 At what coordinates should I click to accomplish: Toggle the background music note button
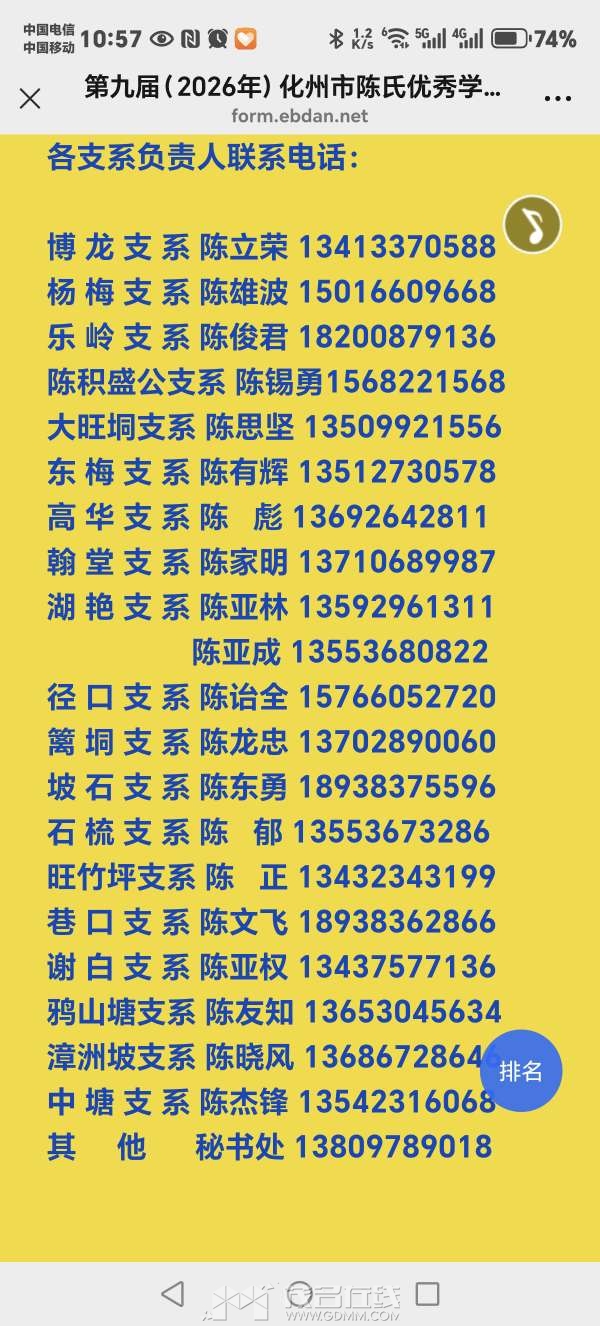tap(532, 224)
